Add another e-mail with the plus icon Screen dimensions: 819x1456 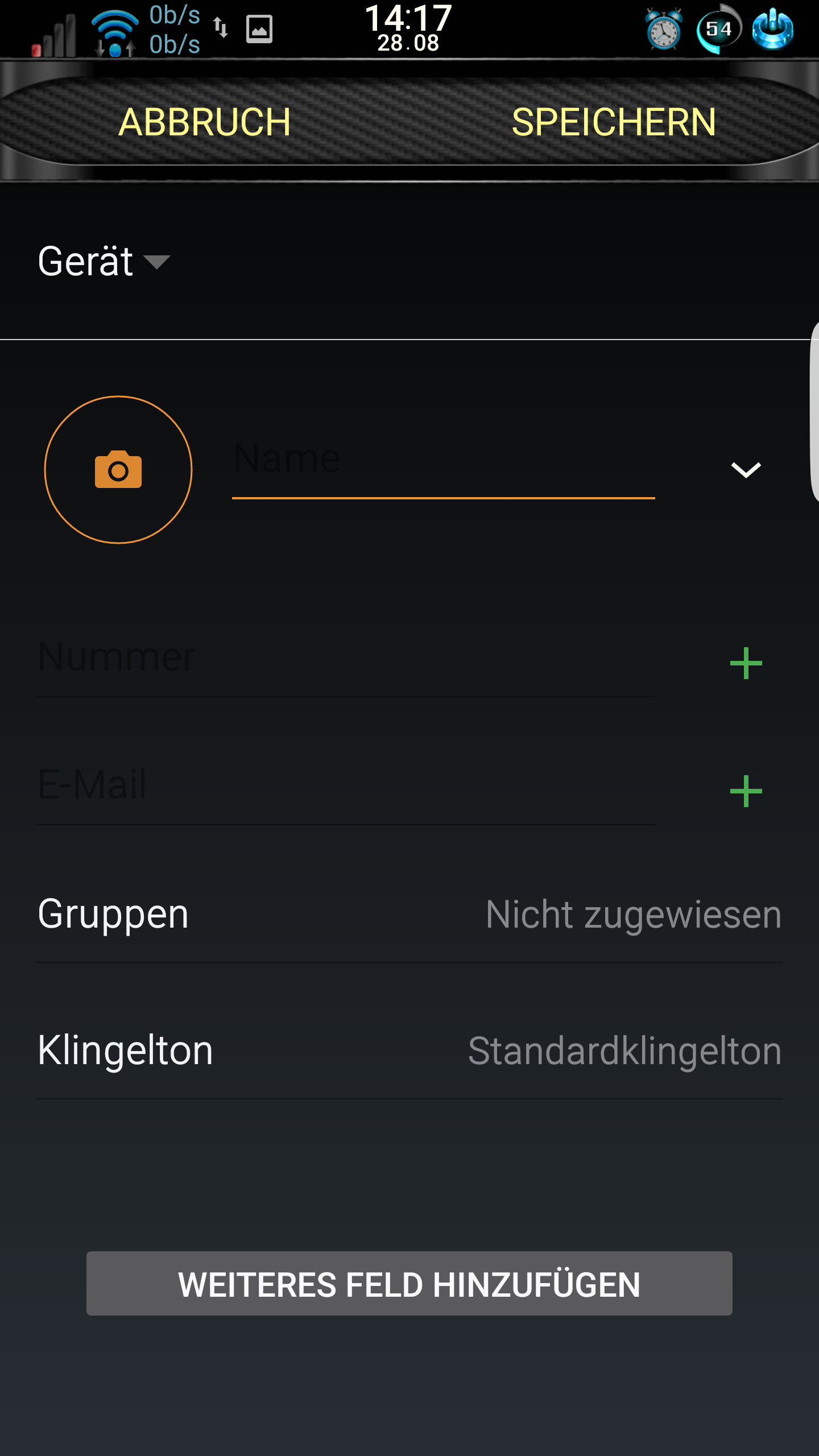click(x=746, y=791)
